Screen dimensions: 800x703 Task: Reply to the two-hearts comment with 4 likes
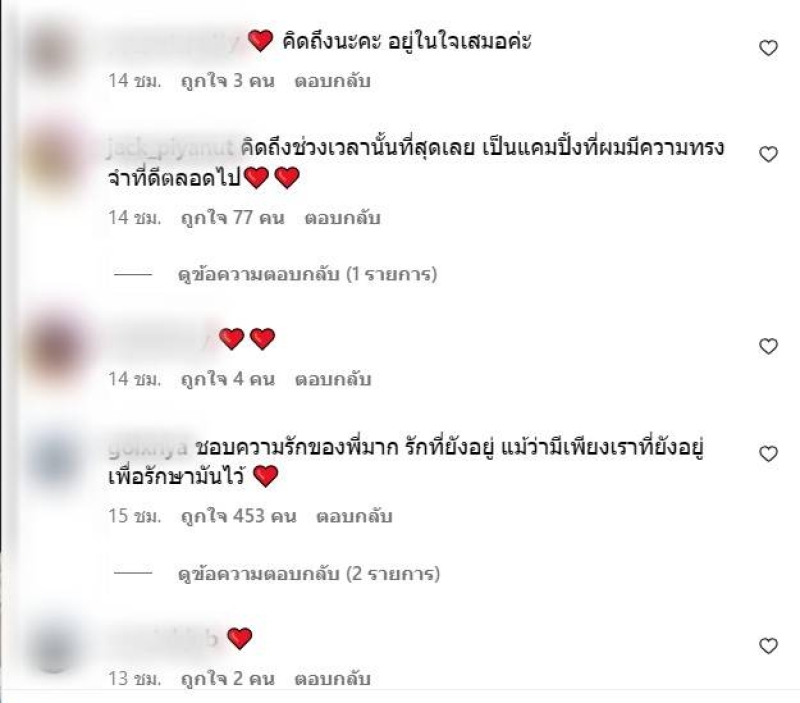[x=332, y=380]
